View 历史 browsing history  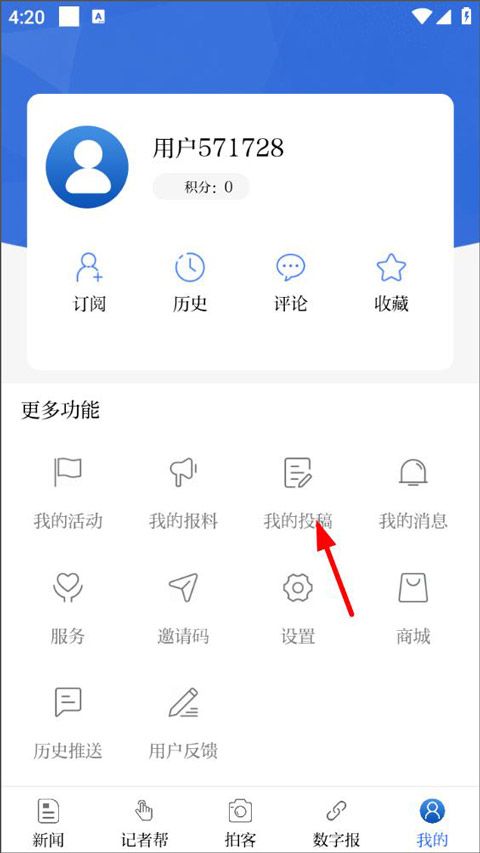coord(190,282)
